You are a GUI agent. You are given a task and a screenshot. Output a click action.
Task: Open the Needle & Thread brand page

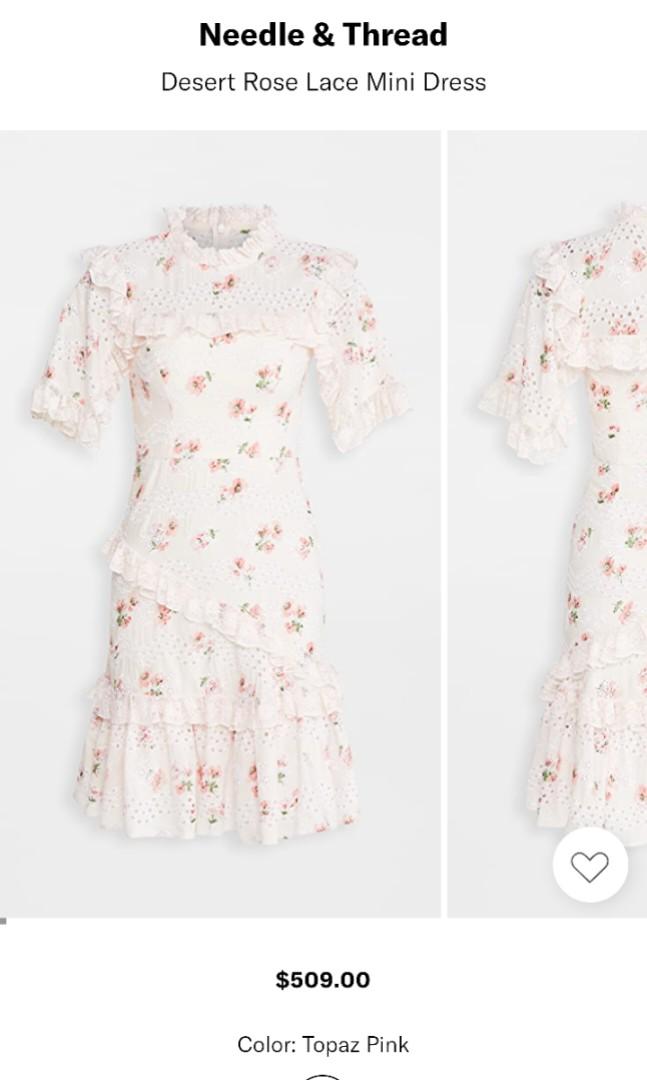pos(323,35)
